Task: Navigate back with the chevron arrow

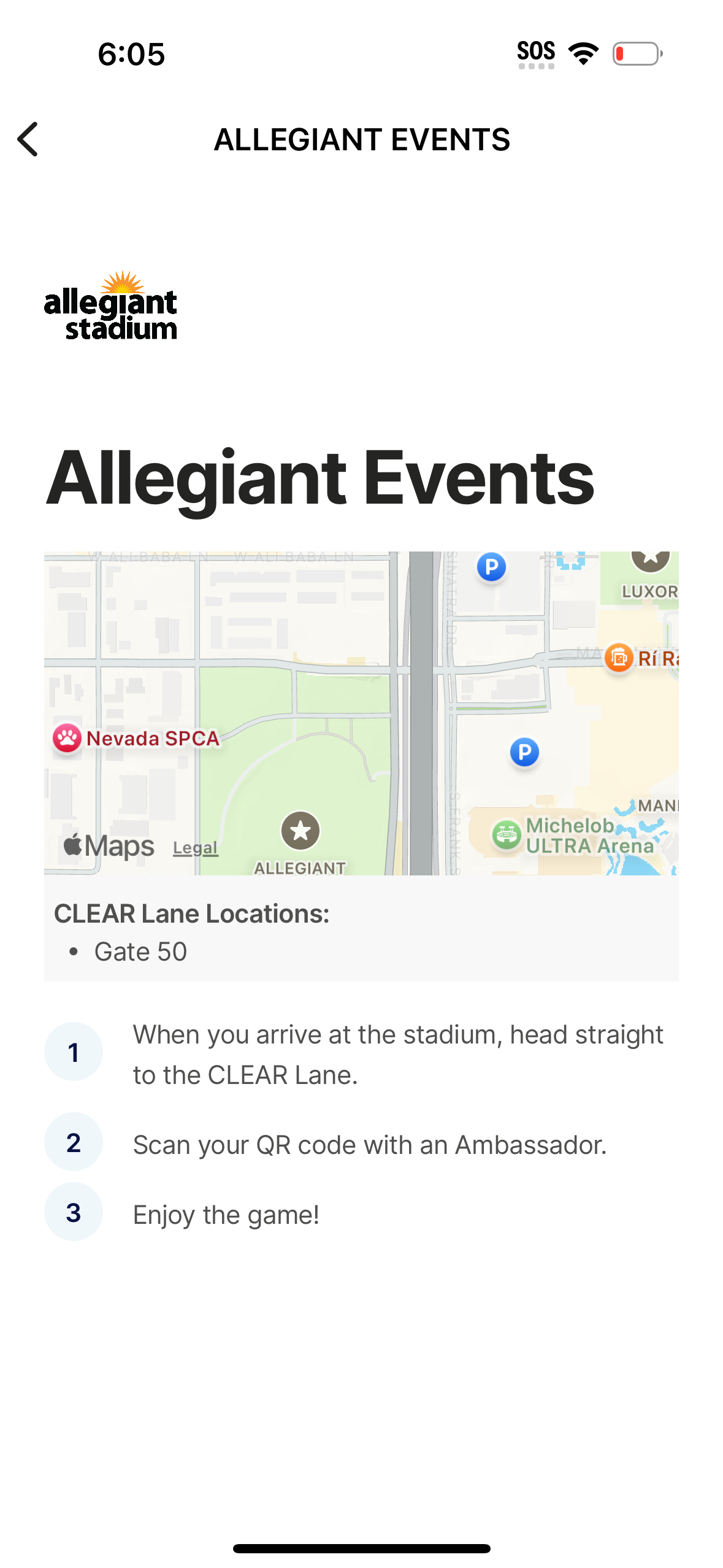Action: 28,140
